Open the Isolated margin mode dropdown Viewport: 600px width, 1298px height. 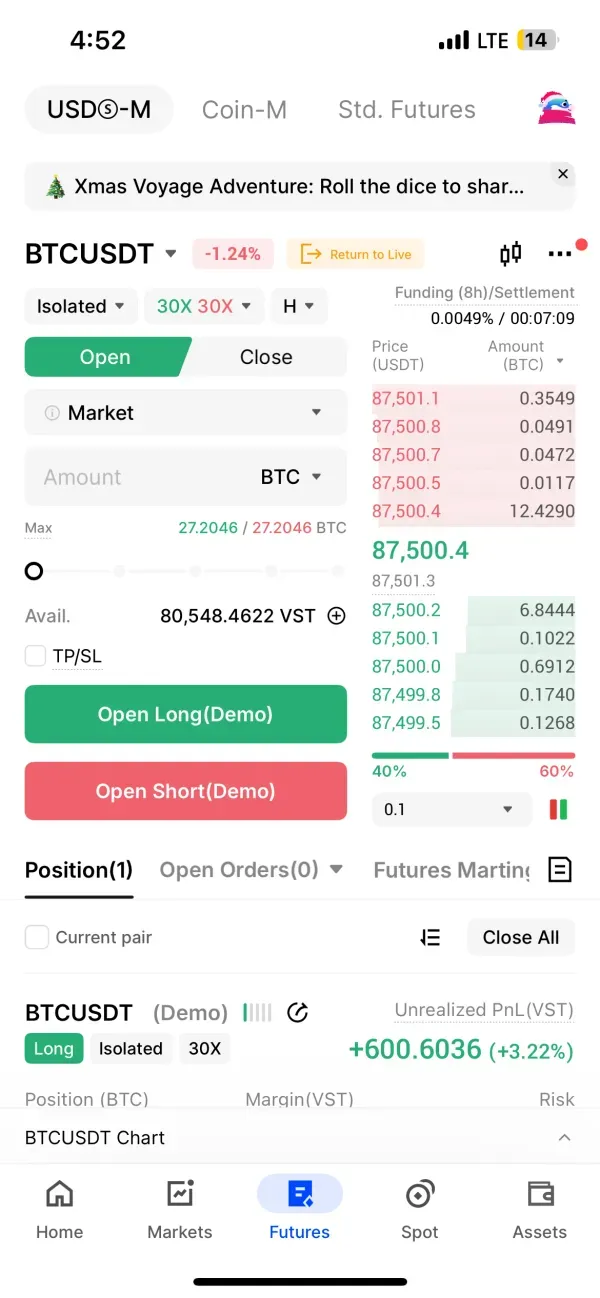click(81, 306)
